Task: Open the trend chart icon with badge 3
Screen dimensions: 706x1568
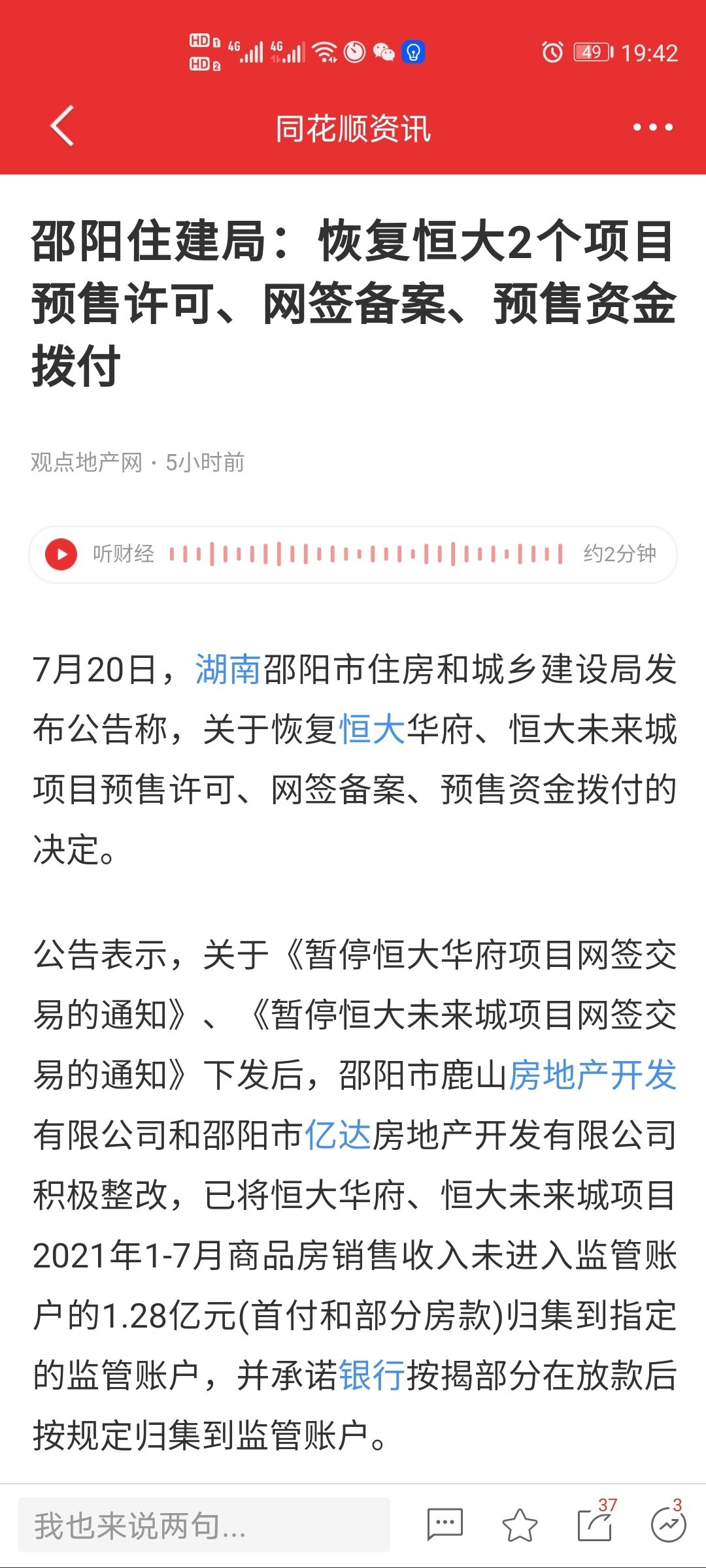Action: click(668, 1525)
